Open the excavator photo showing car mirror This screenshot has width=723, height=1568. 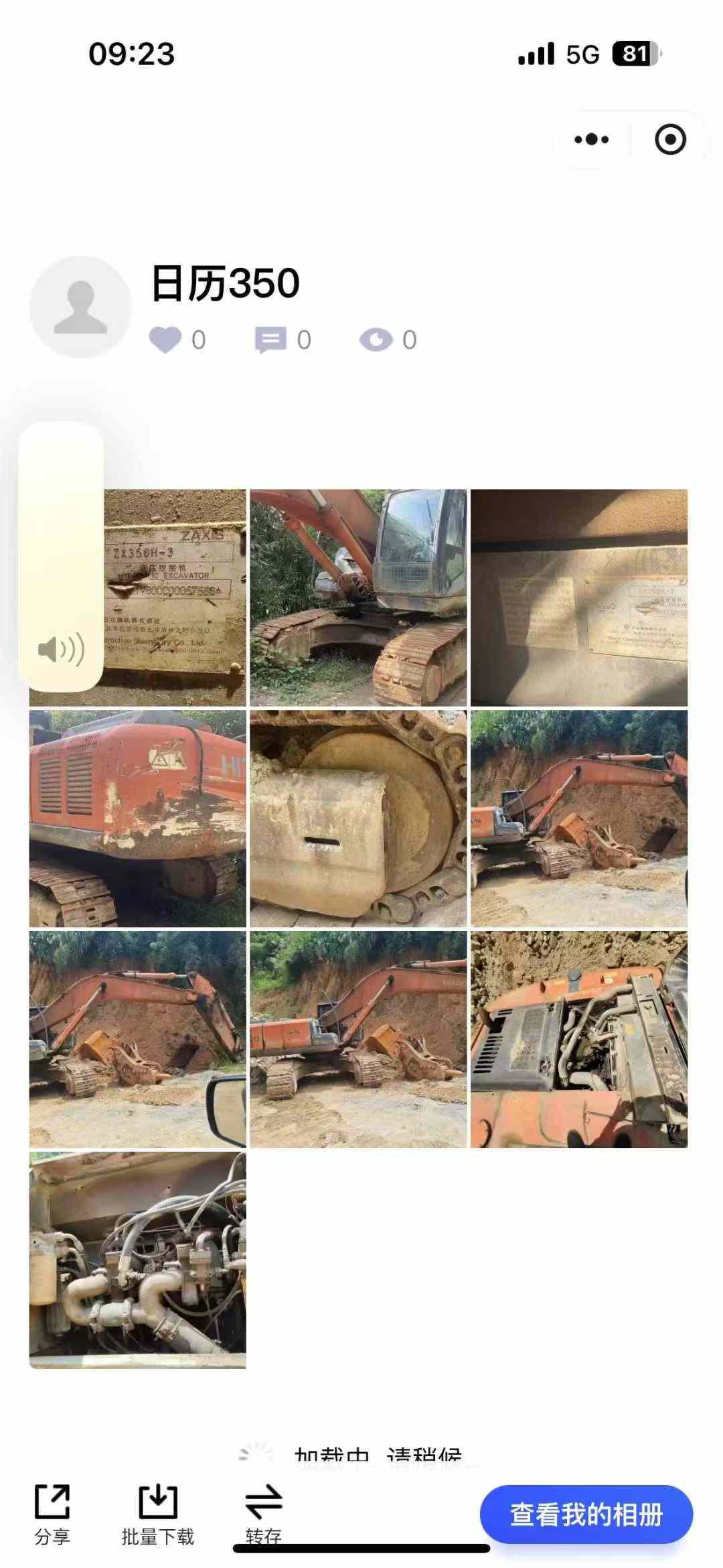137,1040
